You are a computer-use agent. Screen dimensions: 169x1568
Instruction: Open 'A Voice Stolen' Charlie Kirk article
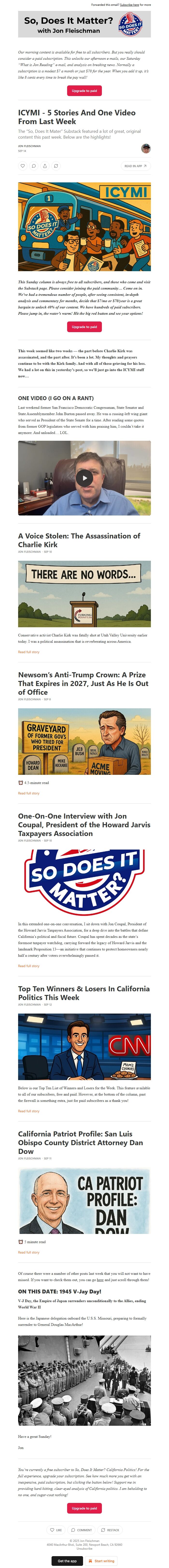pyautogui.click(x=79, y=540)
